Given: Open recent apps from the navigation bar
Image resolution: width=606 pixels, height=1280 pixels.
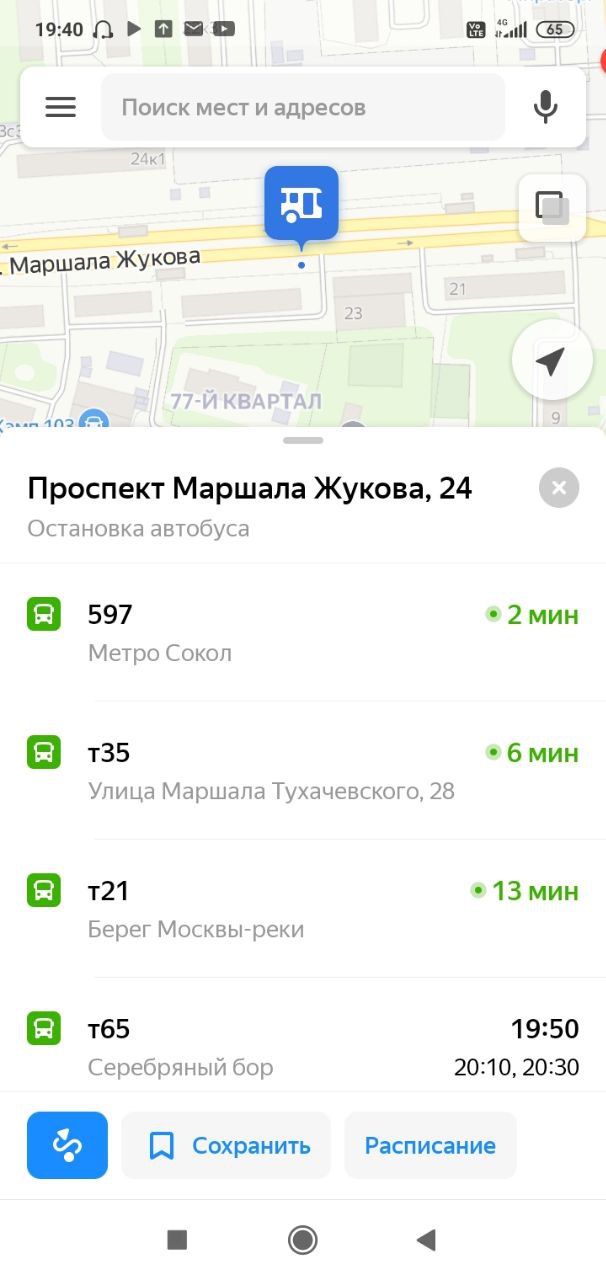Looking at the screenshot, I should pyautogui.click(x=177, y=1240).
